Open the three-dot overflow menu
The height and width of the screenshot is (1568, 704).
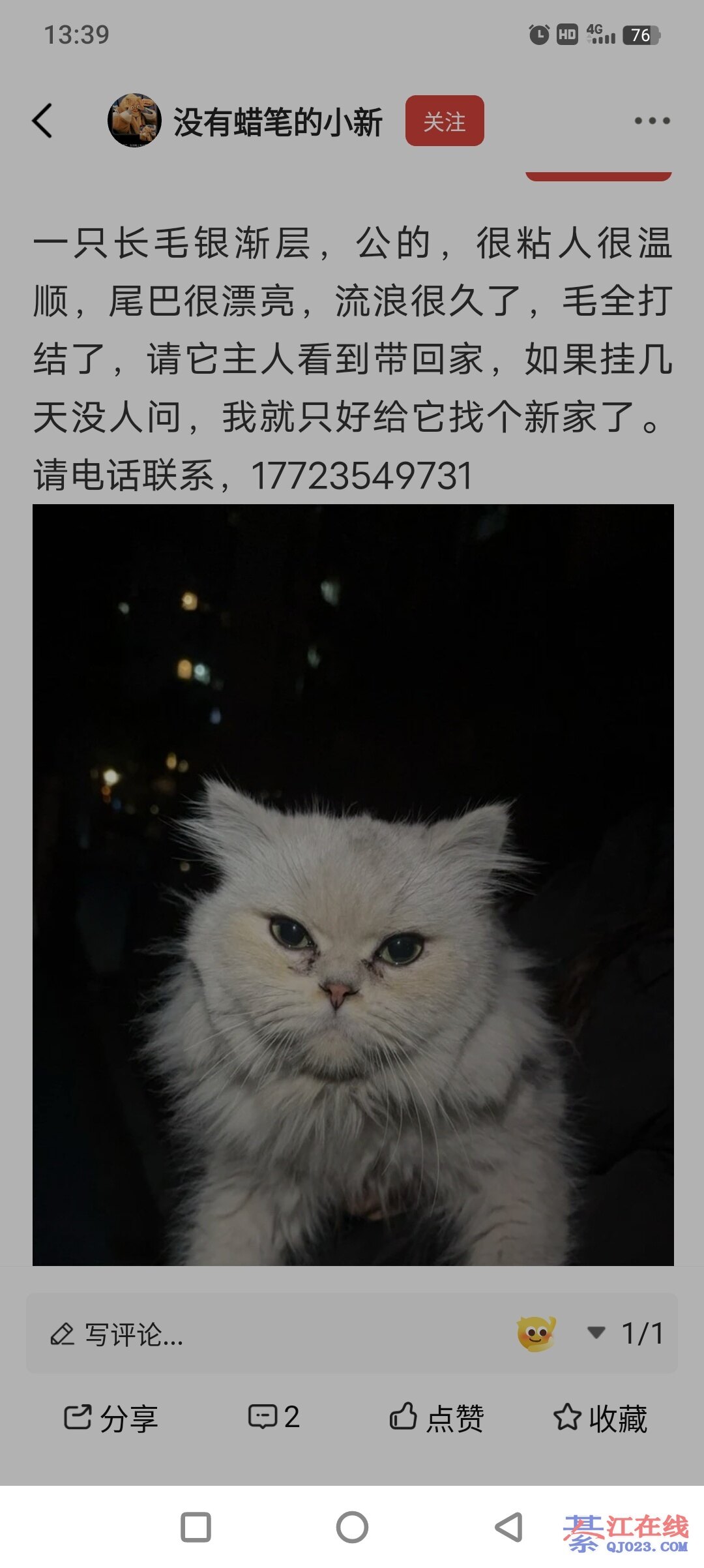pos(652,121)
